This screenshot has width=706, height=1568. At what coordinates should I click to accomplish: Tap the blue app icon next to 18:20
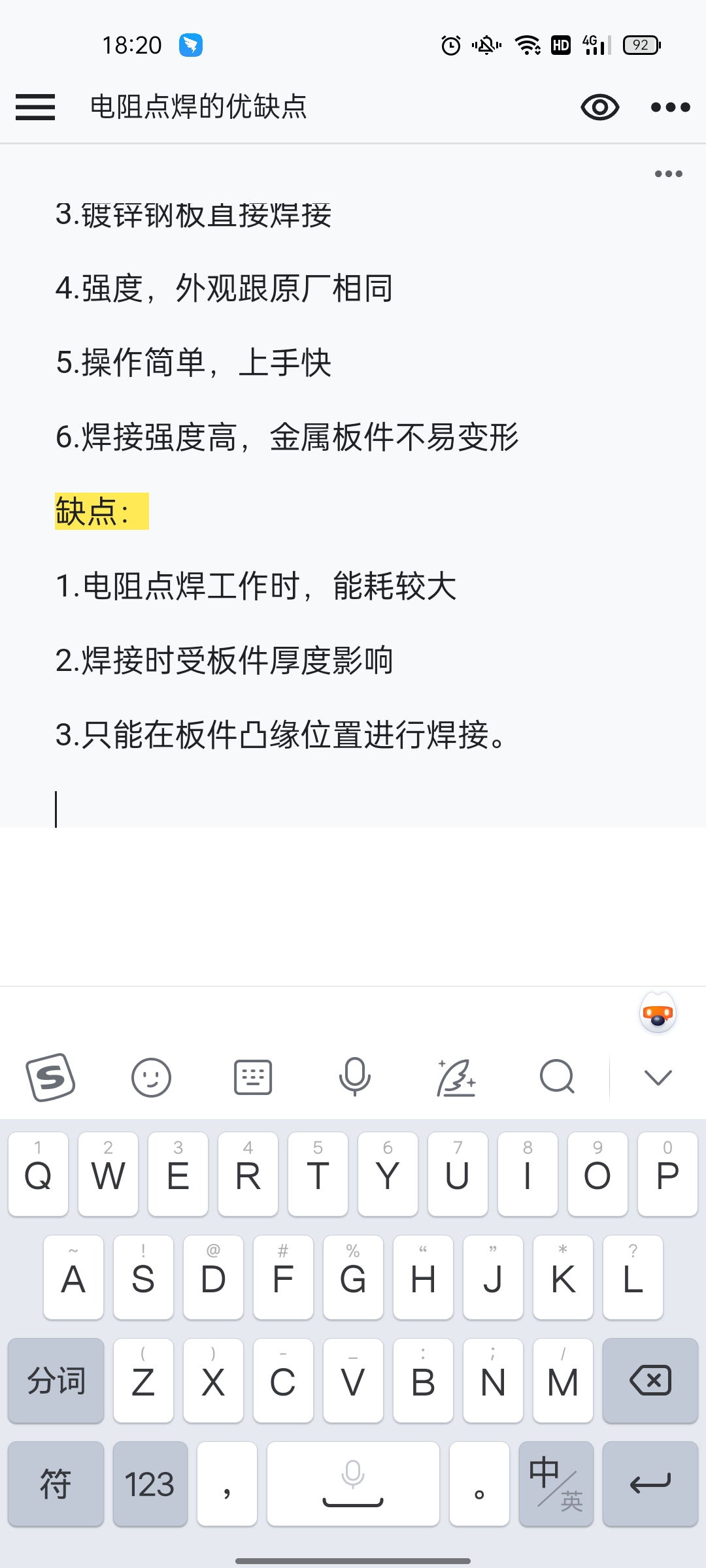(x=190, y=44)
